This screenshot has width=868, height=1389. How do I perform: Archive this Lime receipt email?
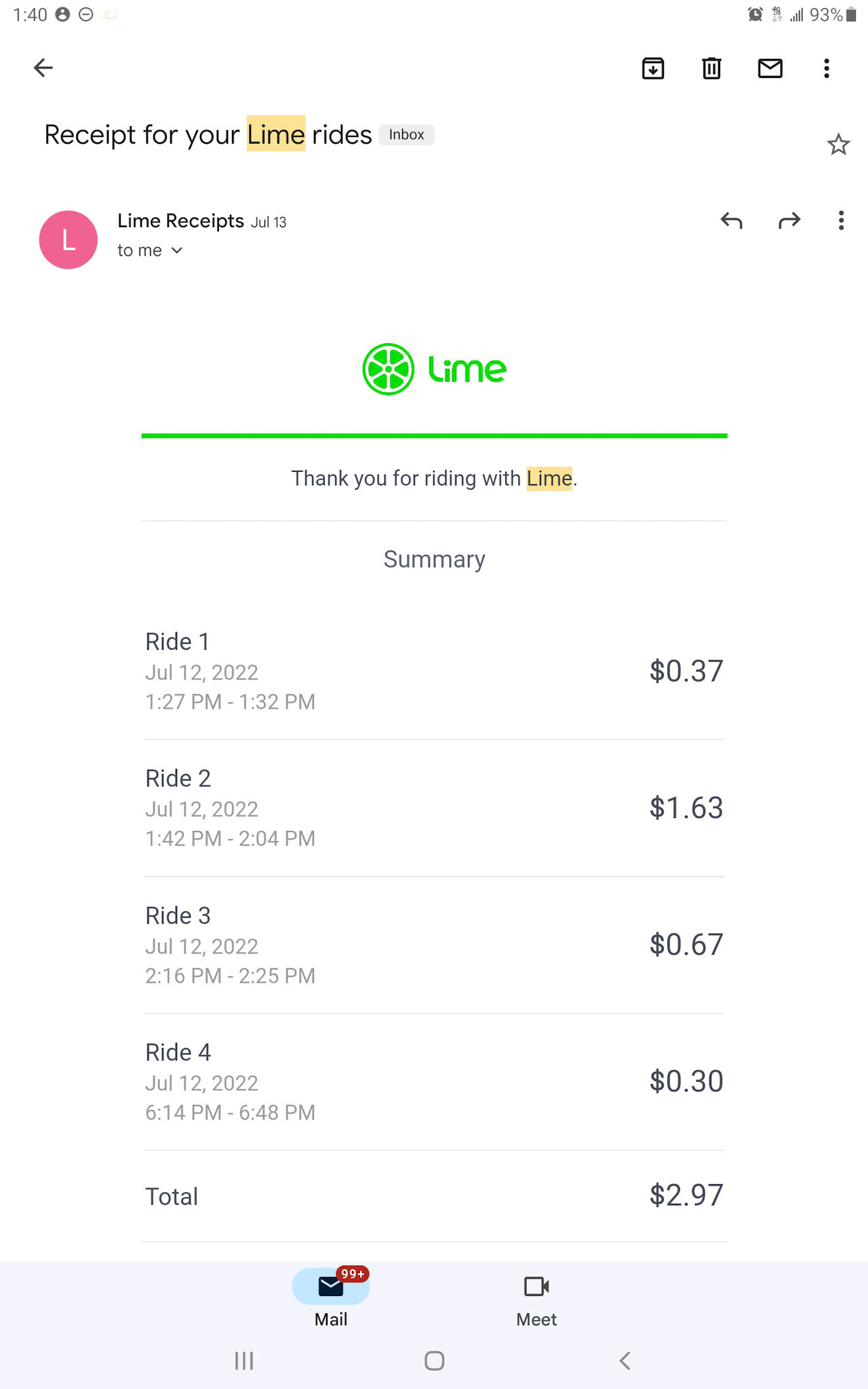653,69
